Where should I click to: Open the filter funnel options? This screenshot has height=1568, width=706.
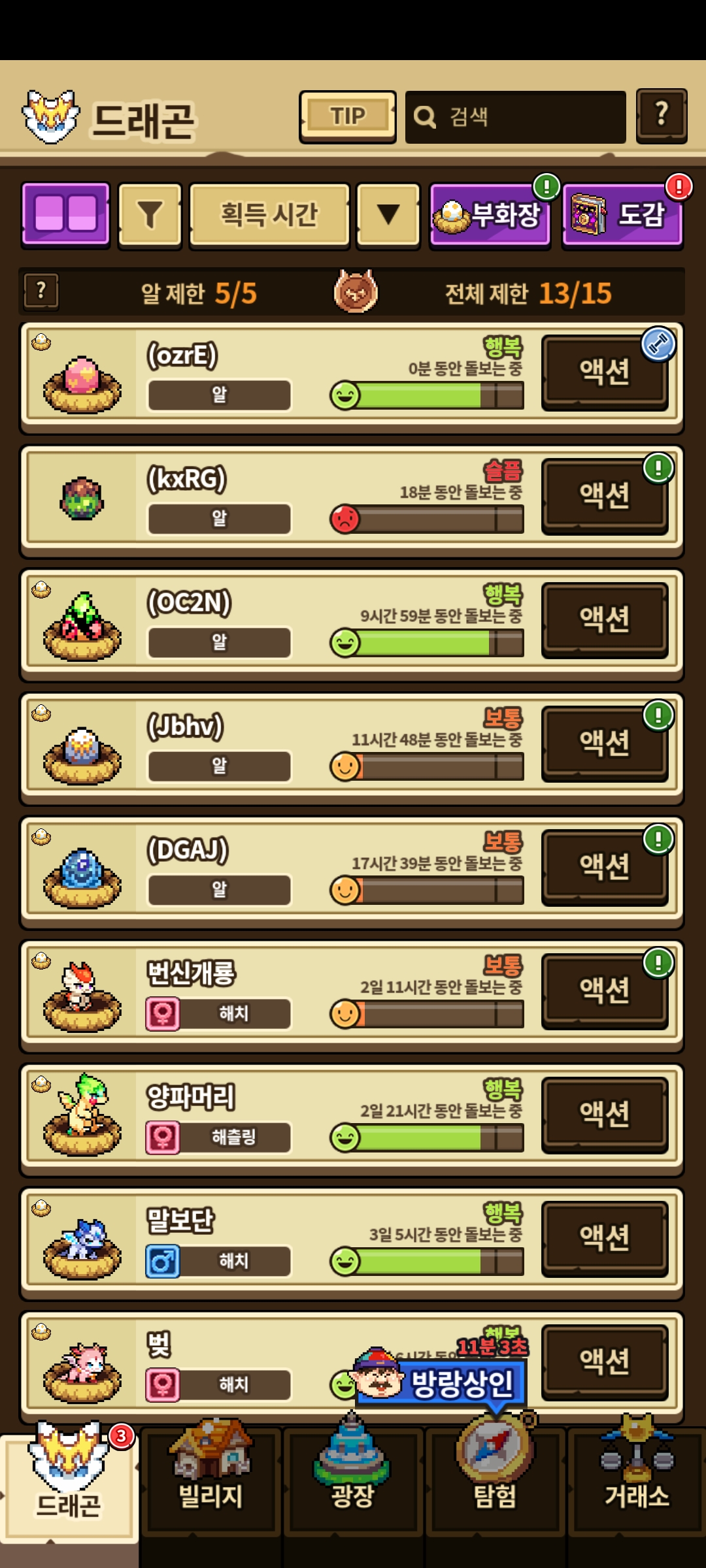pyautogui.click(x=150, y=215)
